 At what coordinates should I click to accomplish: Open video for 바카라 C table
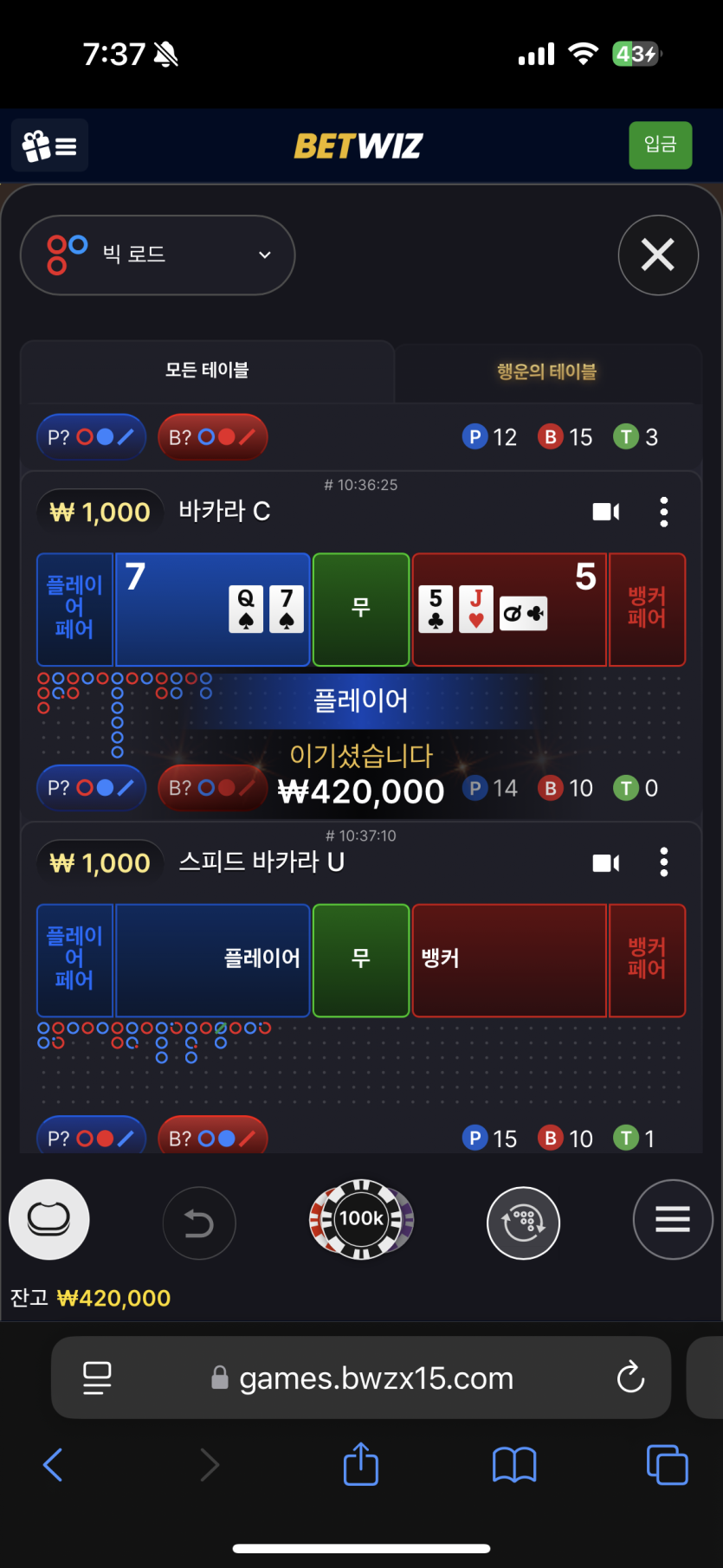pos(605,512)
